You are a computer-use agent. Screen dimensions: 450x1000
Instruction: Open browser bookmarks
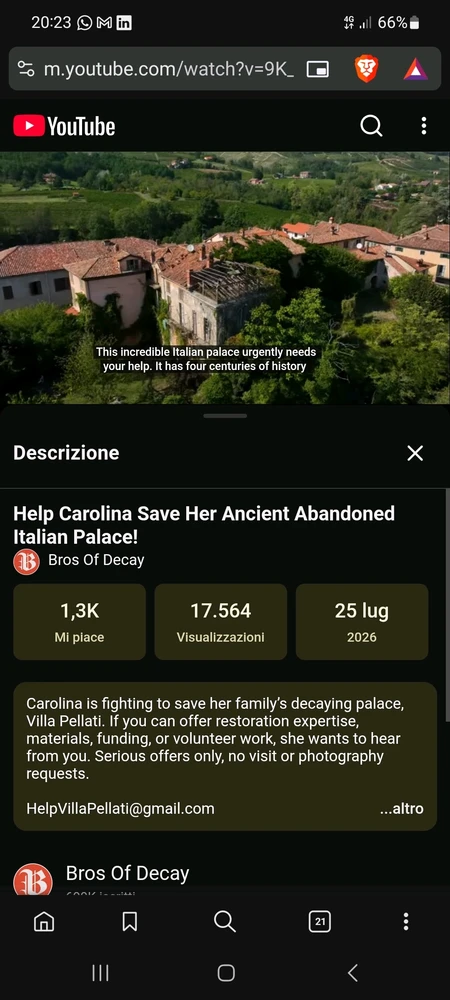point(129,921)
